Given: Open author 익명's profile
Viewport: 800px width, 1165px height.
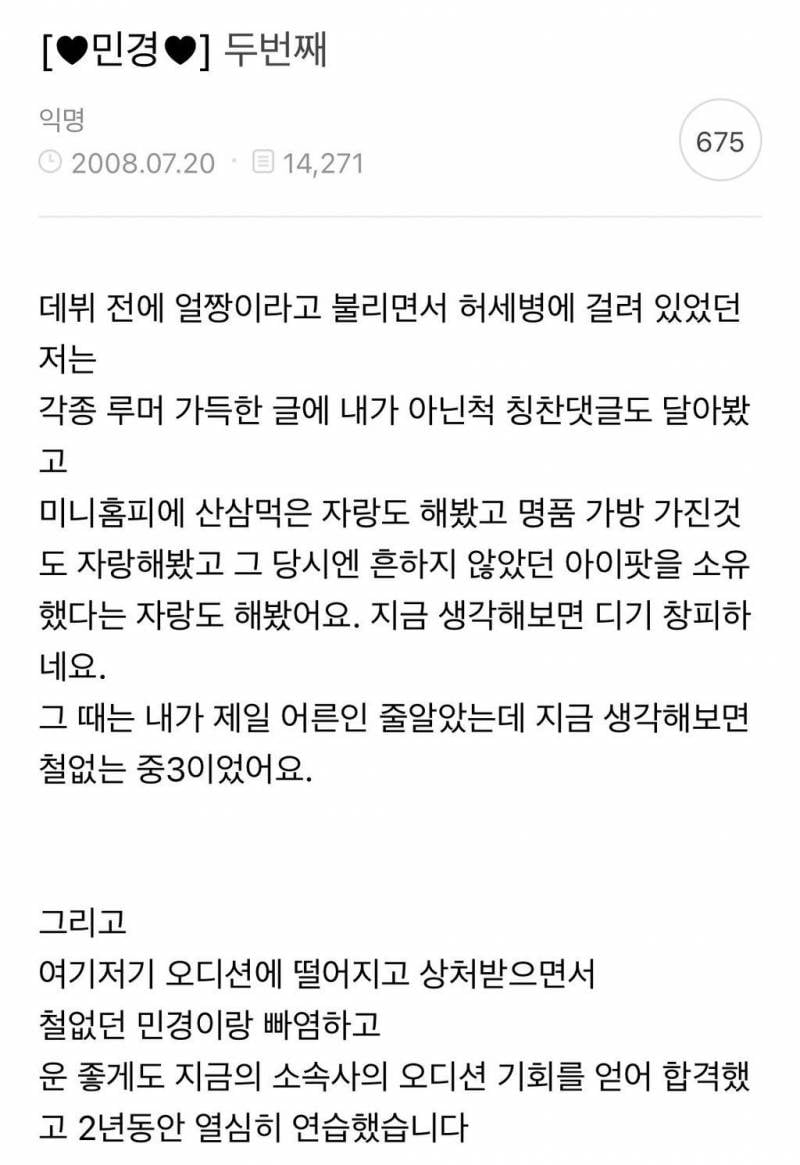Looking at the screenshot, I should point(62,121).
